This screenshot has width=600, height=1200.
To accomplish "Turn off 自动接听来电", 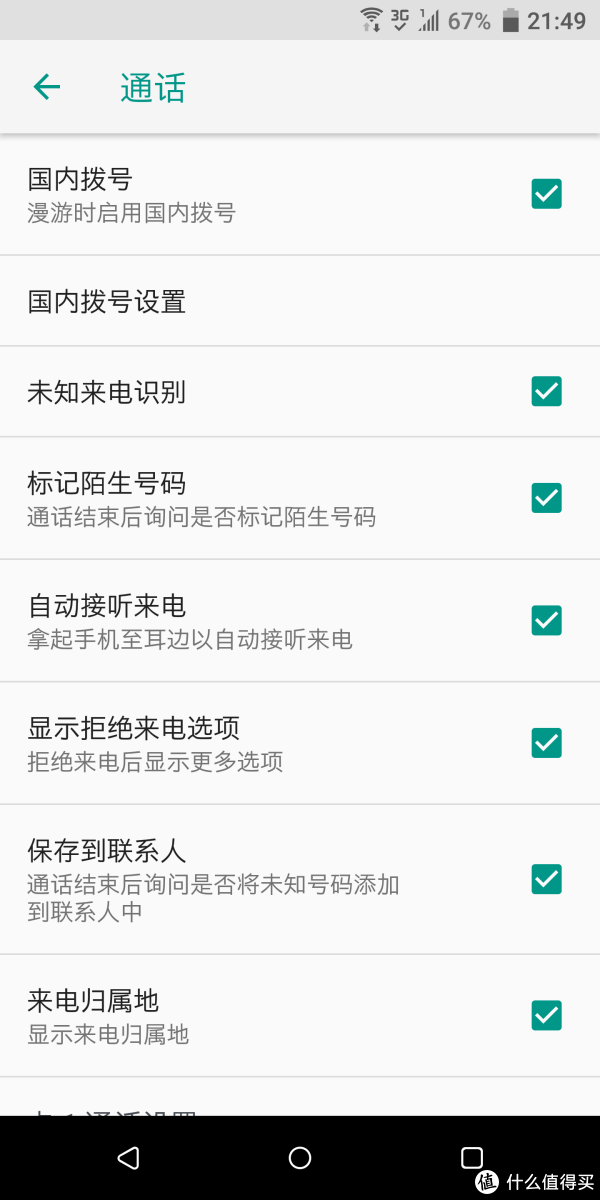I will tap(546, 620).
